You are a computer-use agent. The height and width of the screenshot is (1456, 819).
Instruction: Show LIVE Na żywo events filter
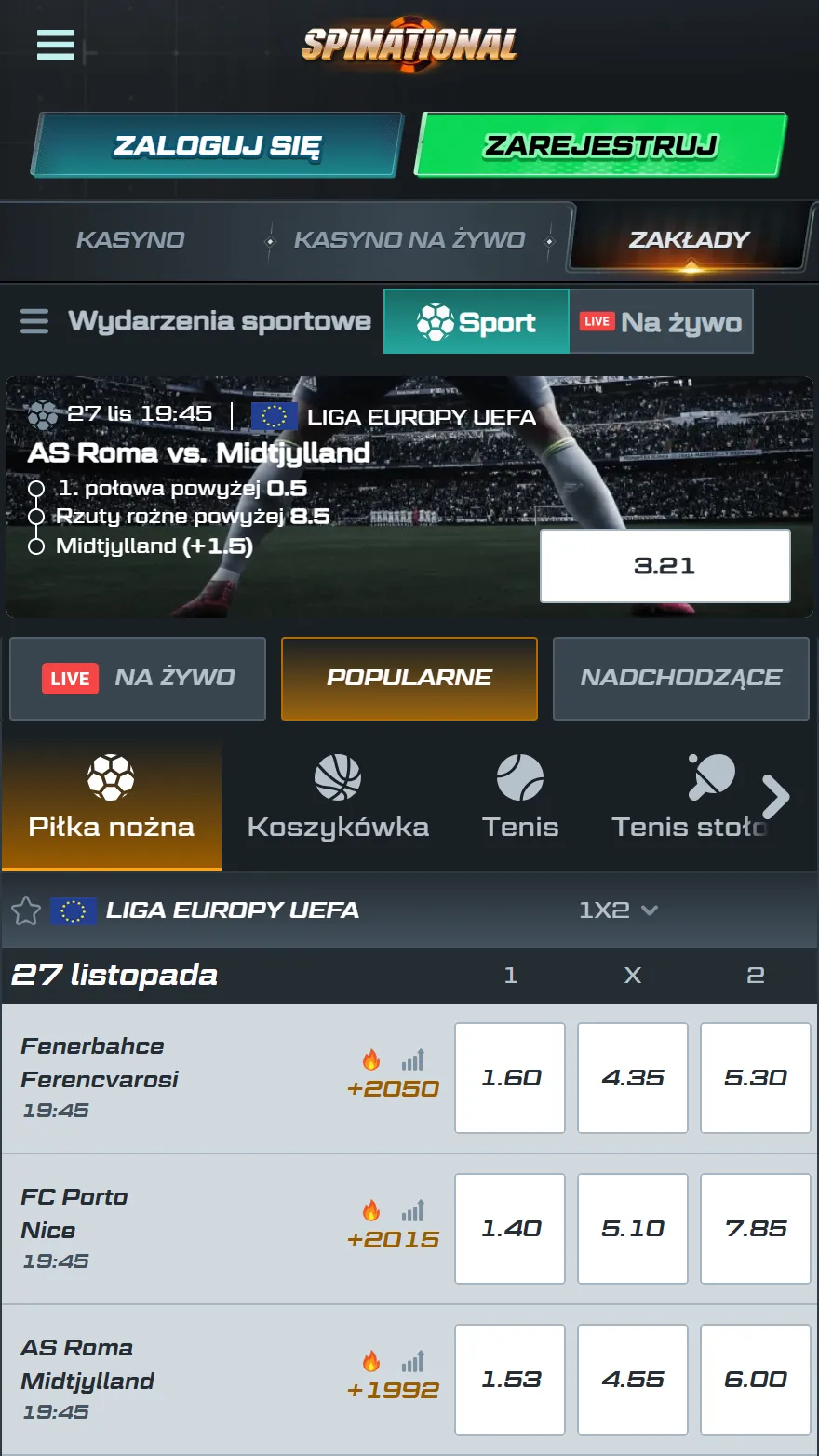click(x=138, y=678)
